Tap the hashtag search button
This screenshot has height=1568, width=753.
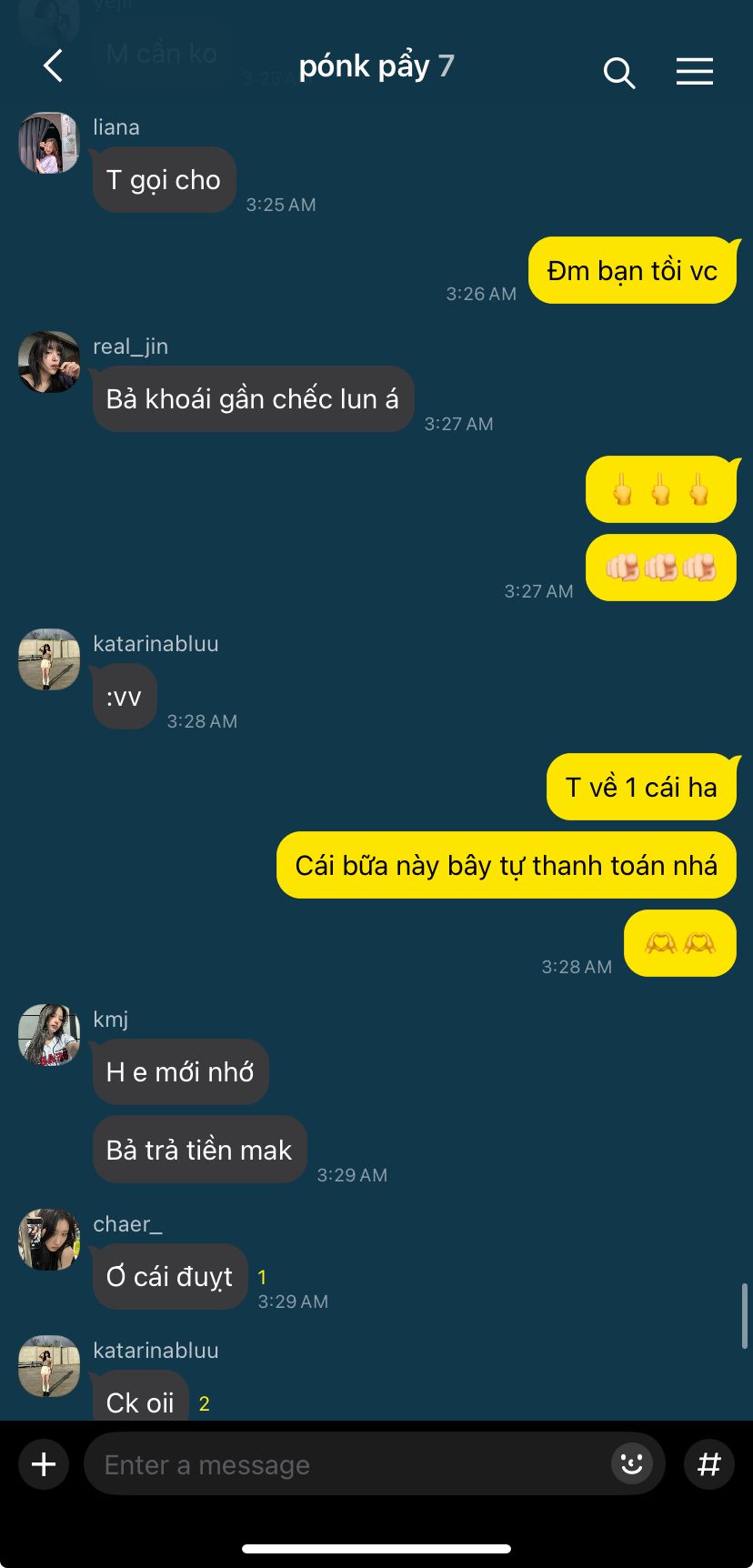(x=708, y=1464)
